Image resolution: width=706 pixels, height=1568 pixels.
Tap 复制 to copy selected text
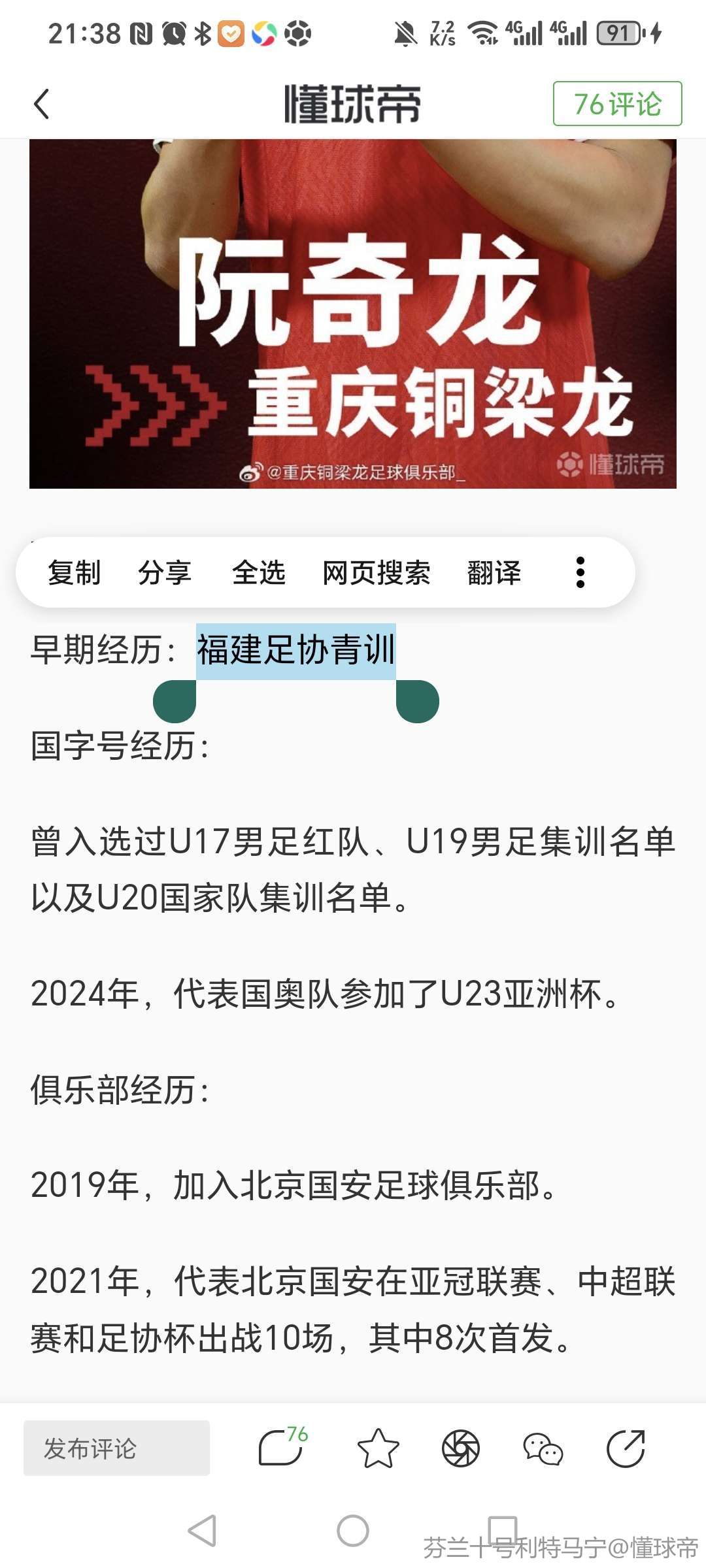[74, 573]
